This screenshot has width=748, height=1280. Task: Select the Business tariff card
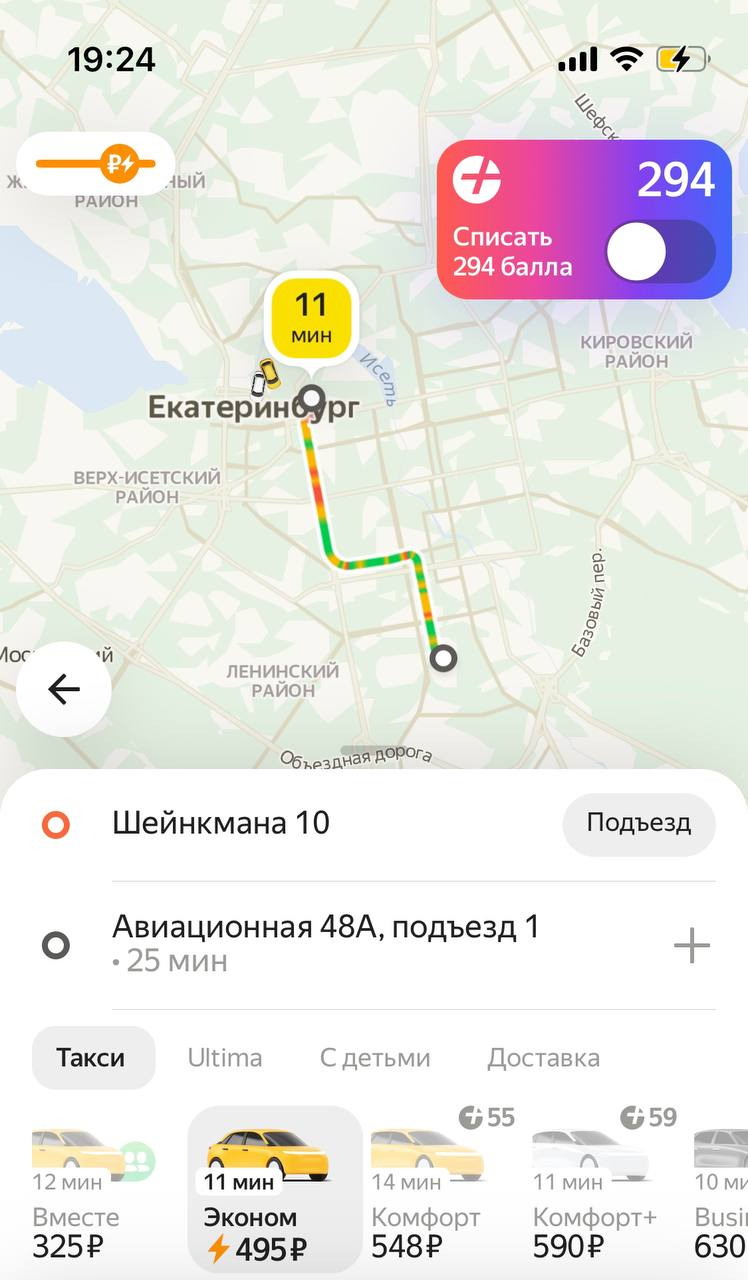[x=722, y=1190]
